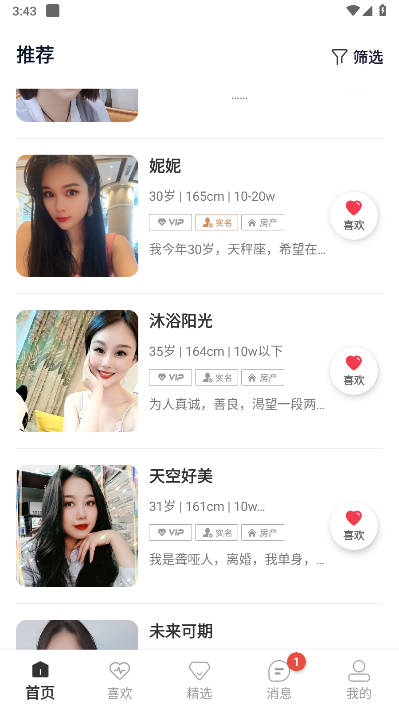The image size is (399, 709).
Task: Like 天空好美's profile
Action: [x=354, y=526]
